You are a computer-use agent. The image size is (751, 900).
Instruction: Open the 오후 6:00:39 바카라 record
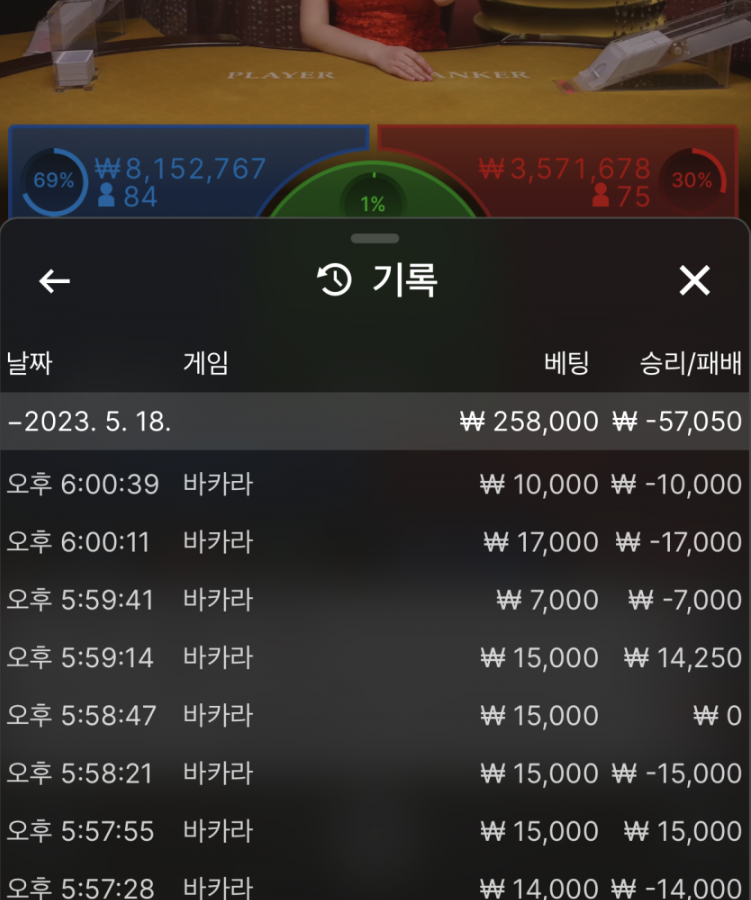[375, 485]
